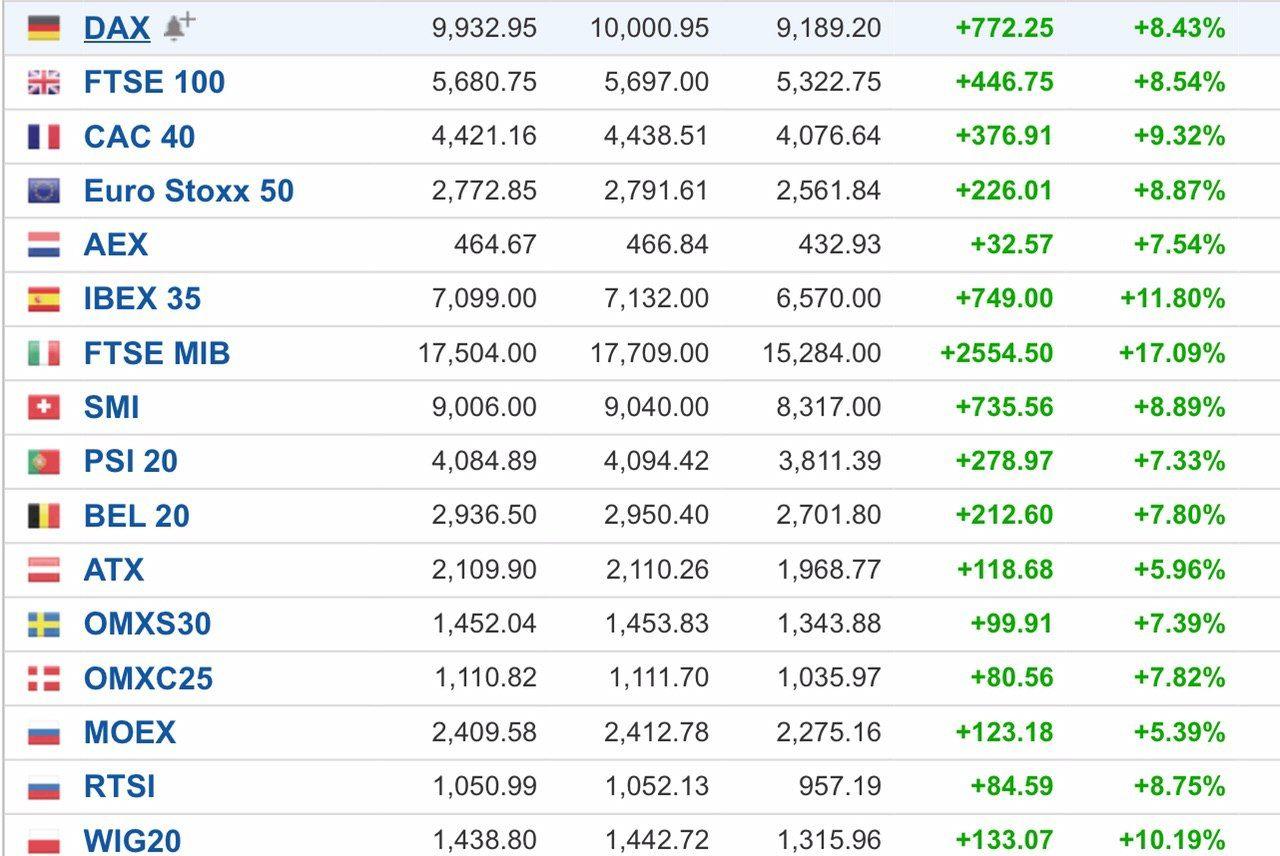Select the AEX index
Image resolution: width=1280 pixels, height=856 pixels.
point(116,245)
